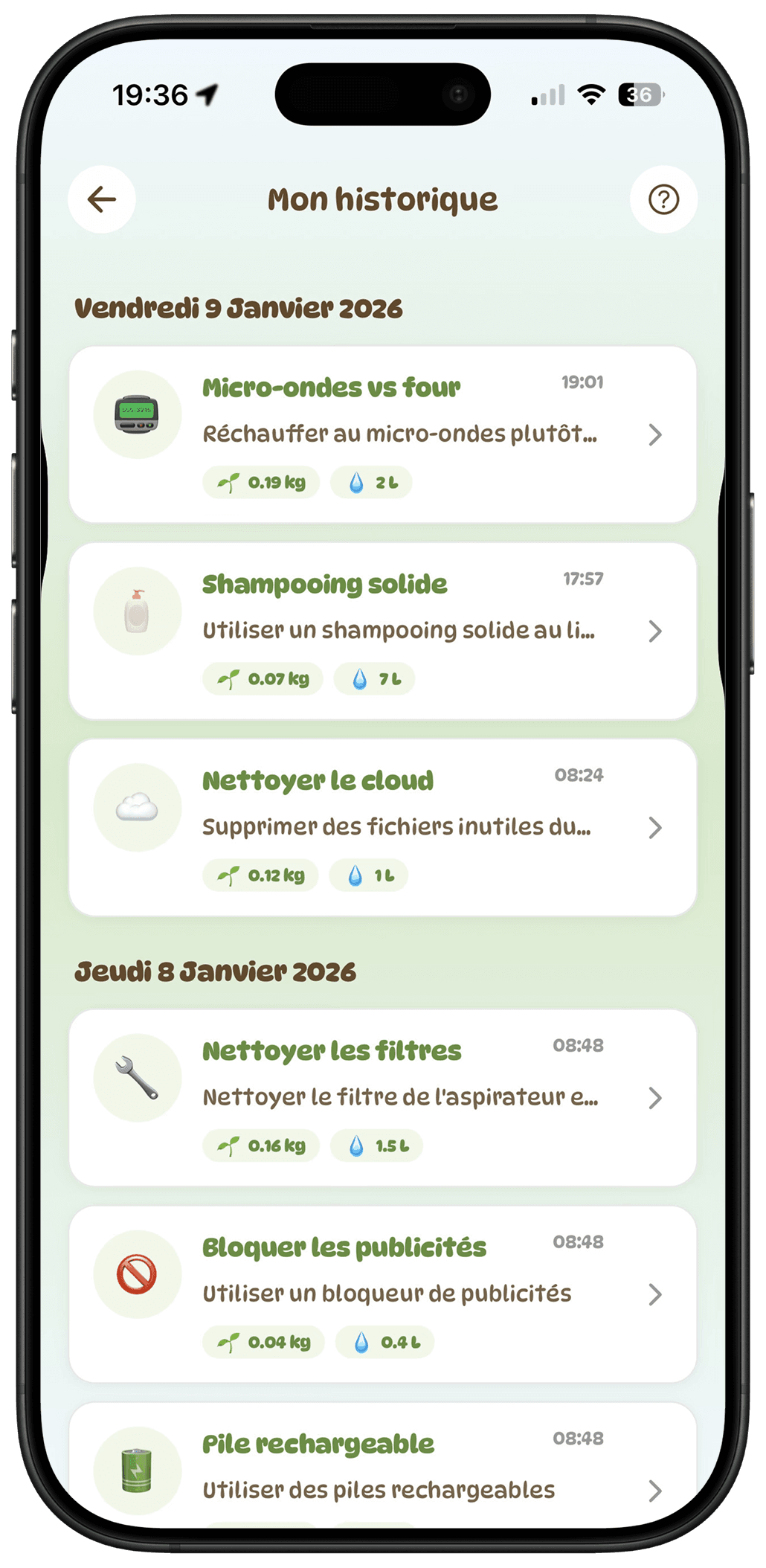Open the Micro-ondes vs four entry

tap(382, 434)
